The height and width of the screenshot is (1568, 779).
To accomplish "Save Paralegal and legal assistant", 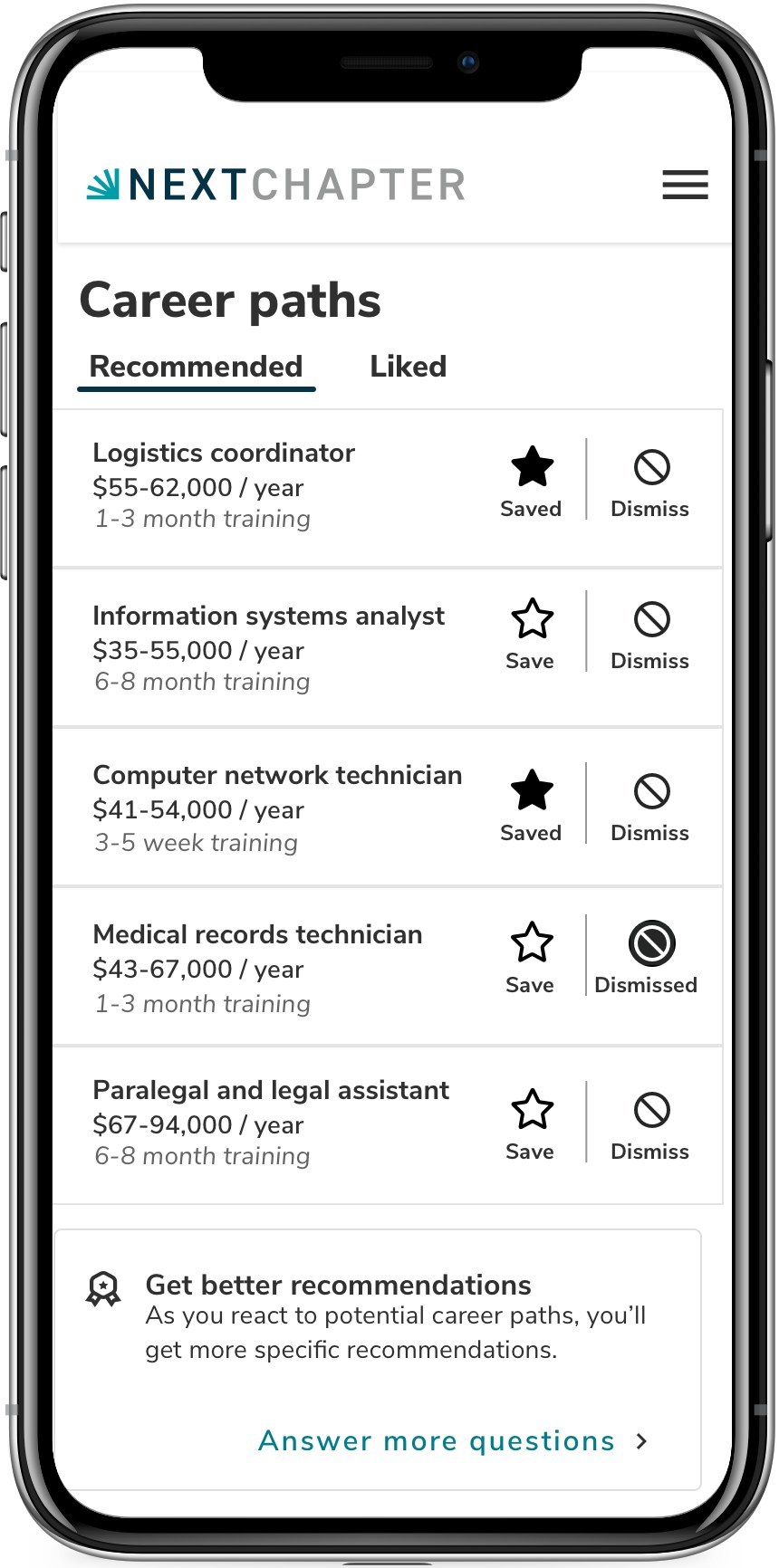I will pos(532,1124).
